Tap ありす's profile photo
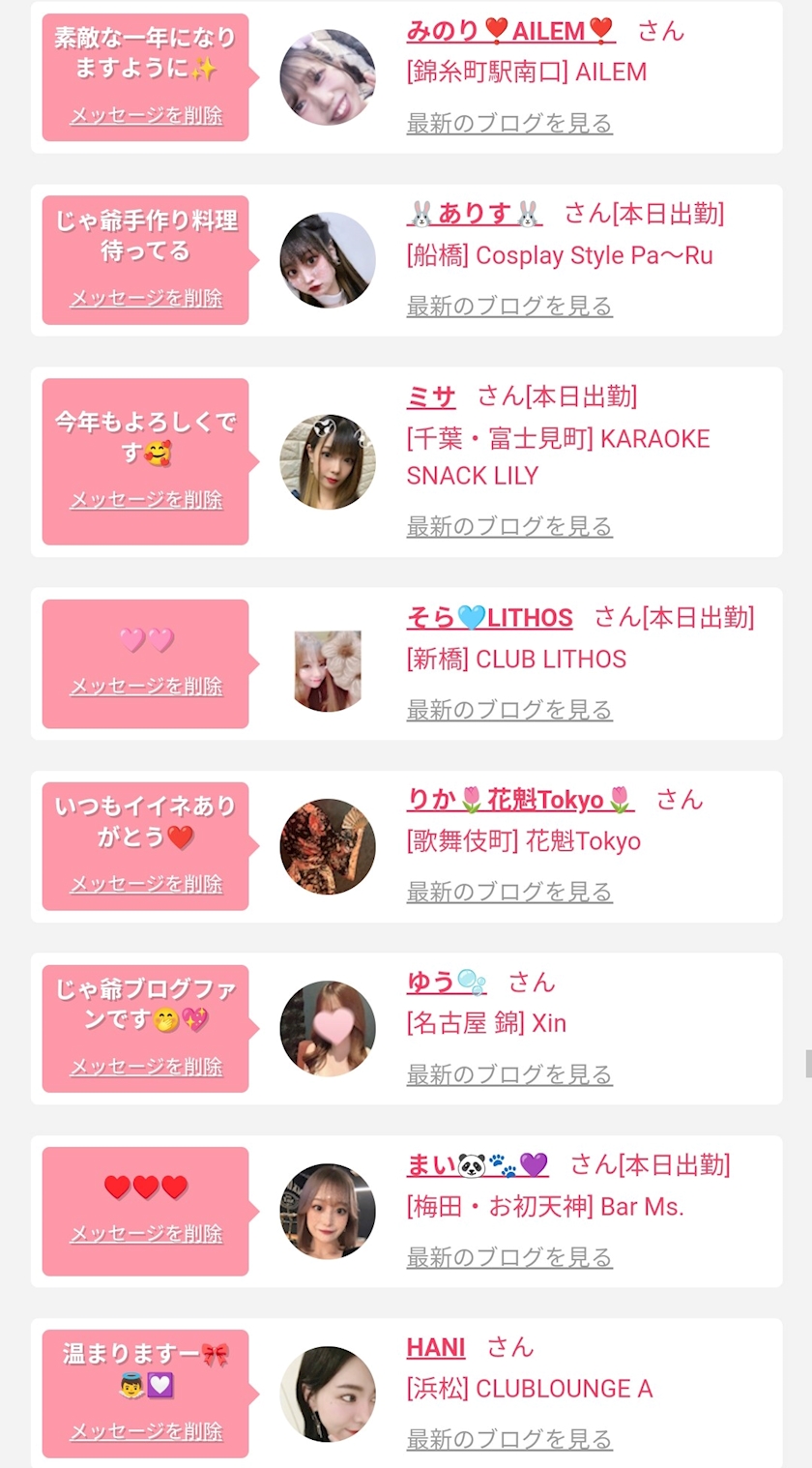The height and width of the screenshot is (1468, 812). [x=328, y=260]
